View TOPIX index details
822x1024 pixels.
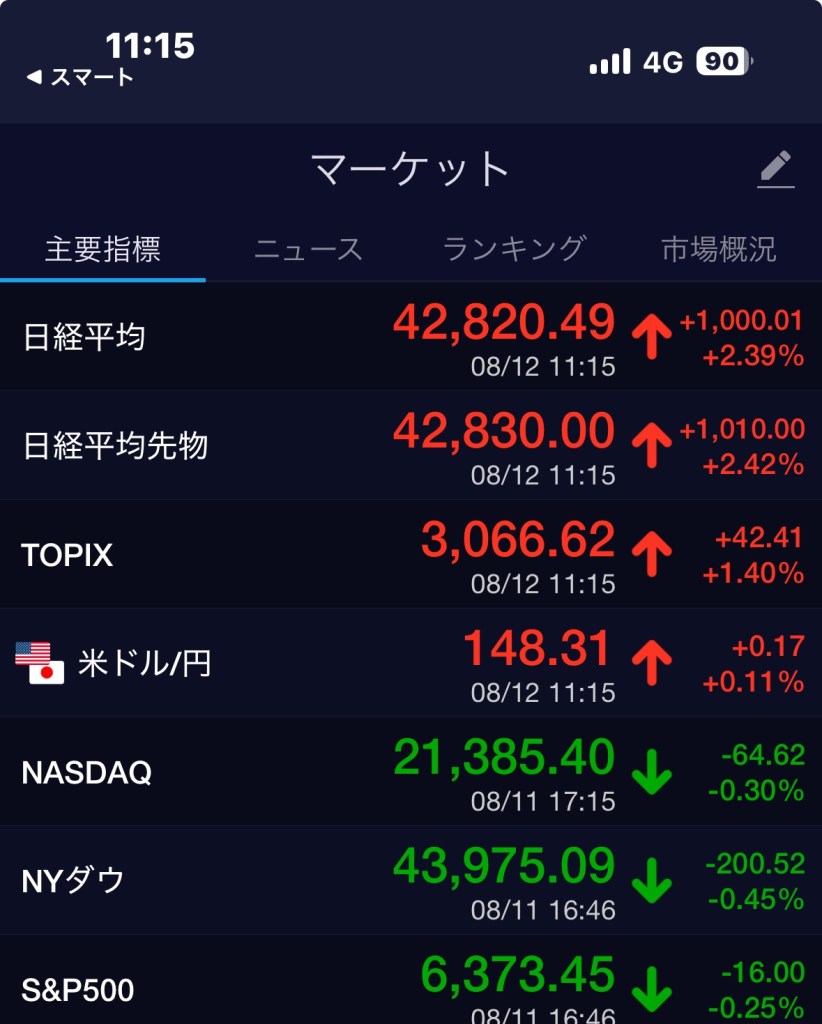(411, 555)
